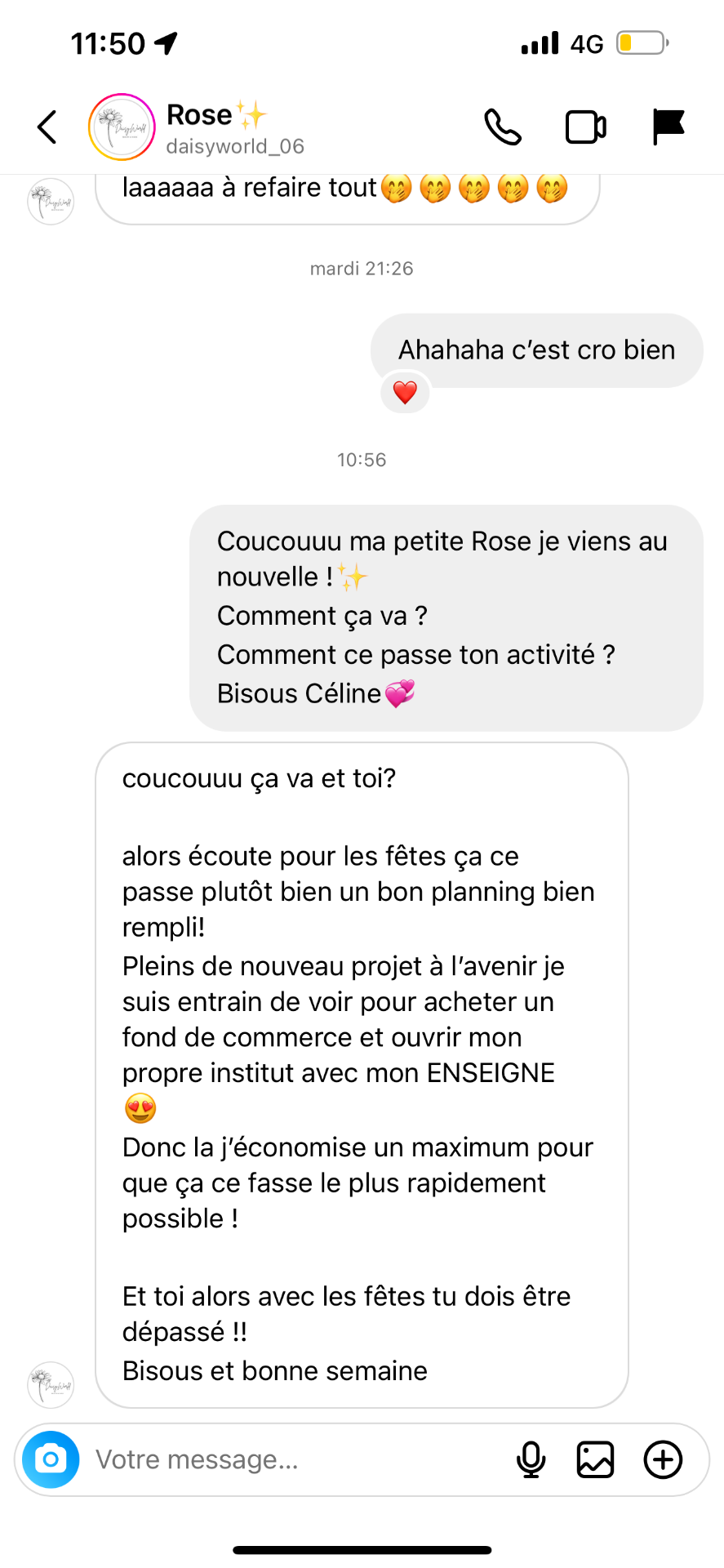Tap the flag icon in header
The width and height of the screenshot is (724, 1568).
(668, 127)
